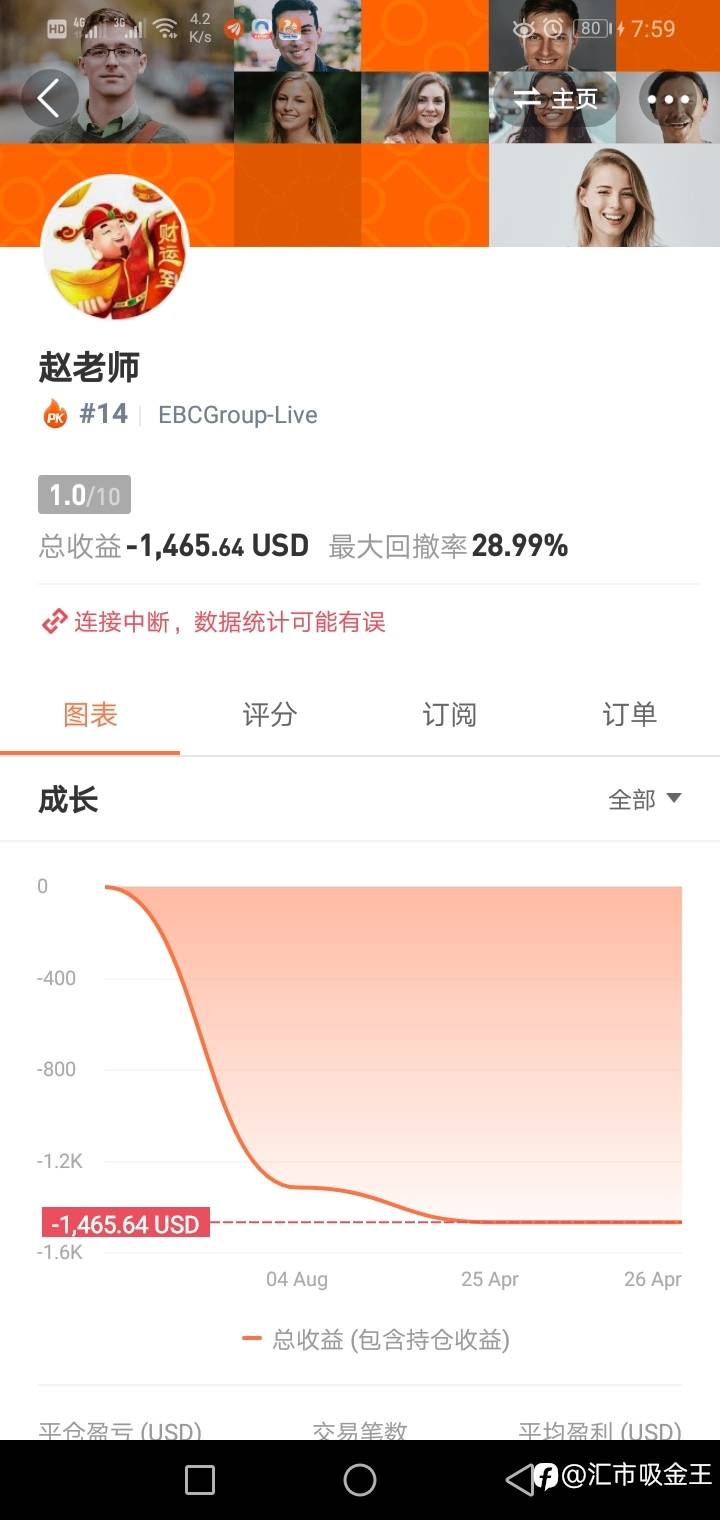Tap the eye icon in the status bar
Viewport: 720px width, 1520px height.
[524, 30]
